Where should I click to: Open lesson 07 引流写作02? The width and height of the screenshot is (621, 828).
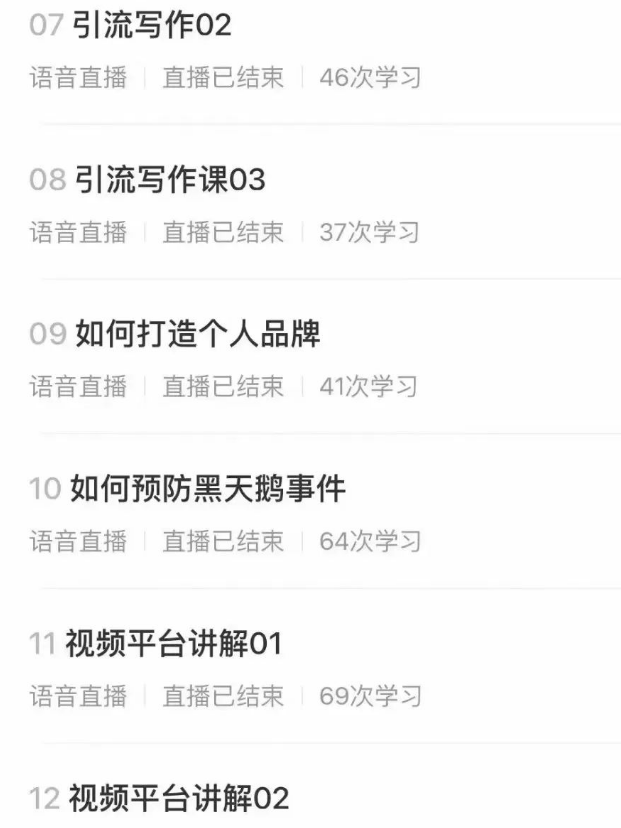click(150, 26)
